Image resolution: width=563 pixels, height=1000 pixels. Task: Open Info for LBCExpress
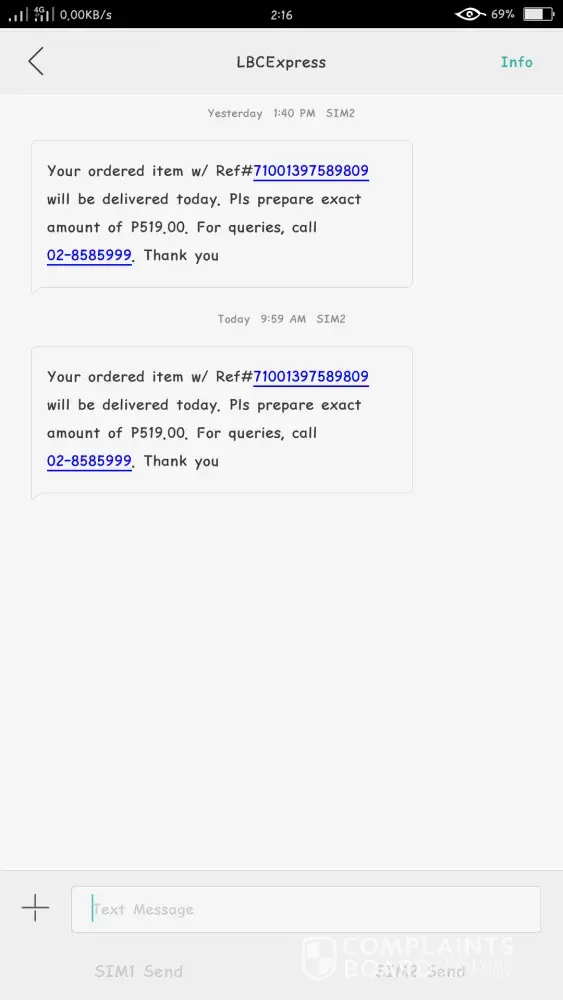[516, 62]
